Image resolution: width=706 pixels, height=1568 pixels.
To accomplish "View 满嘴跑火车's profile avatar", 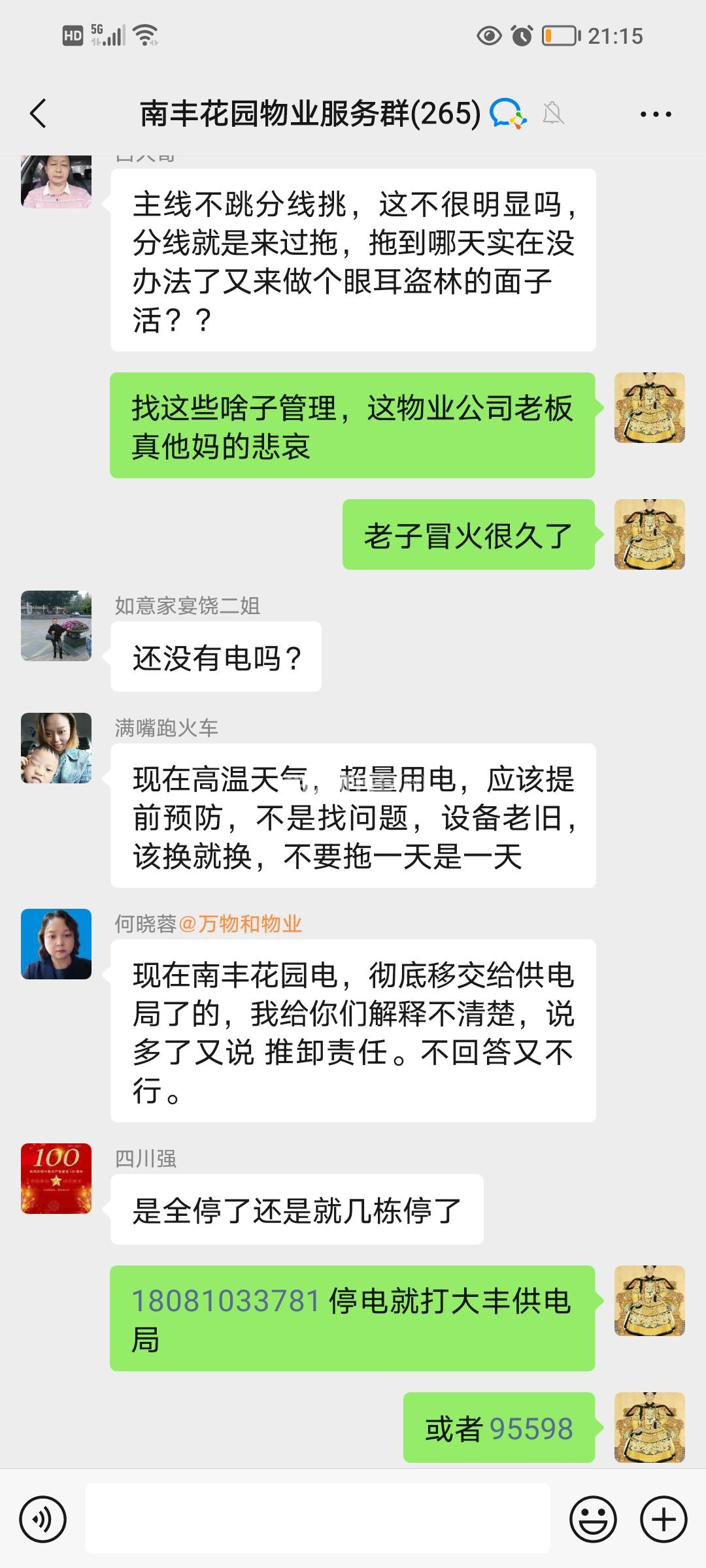I will click(56, 748).
